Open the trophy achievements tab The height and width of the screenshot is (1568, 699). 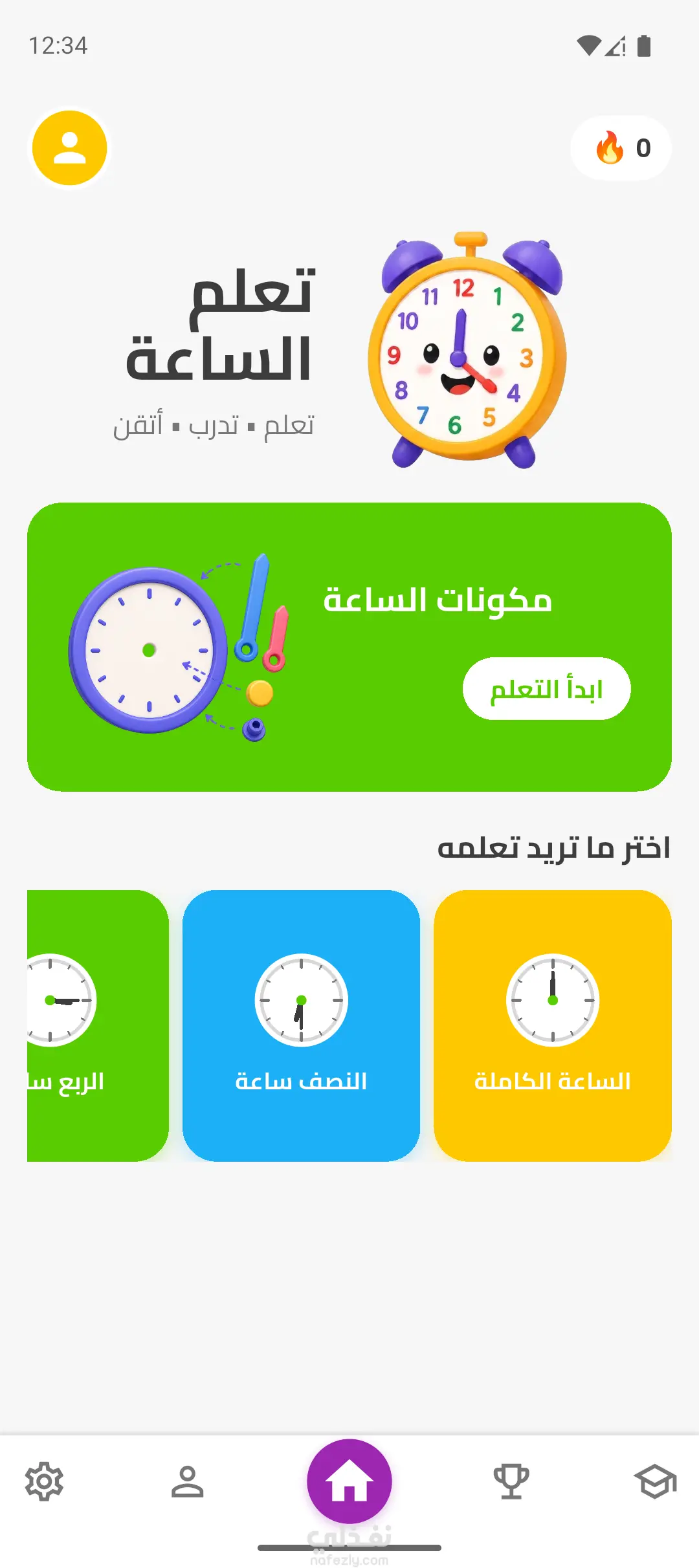click(511, 1481)
